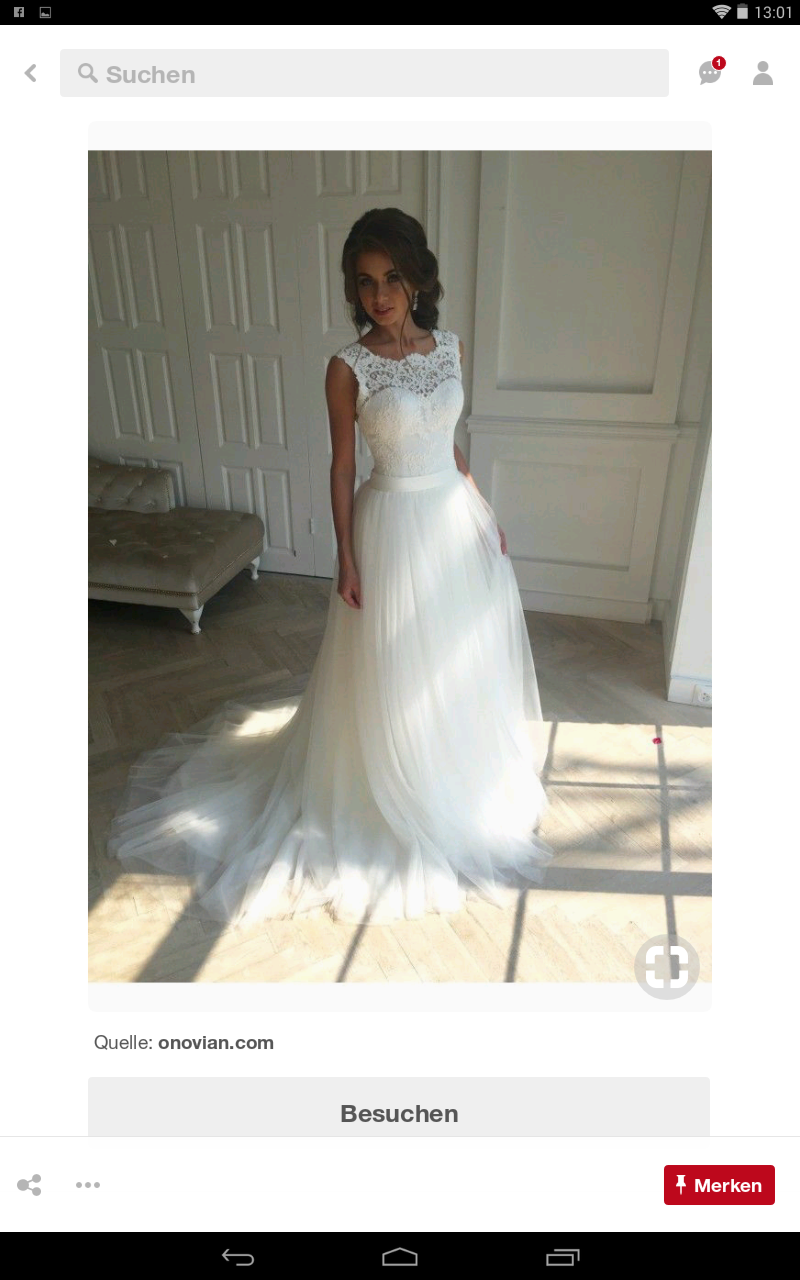Open the three-dot more options menu
800x1280 pixels.
pyautogui.click(x=88, y=1185)
